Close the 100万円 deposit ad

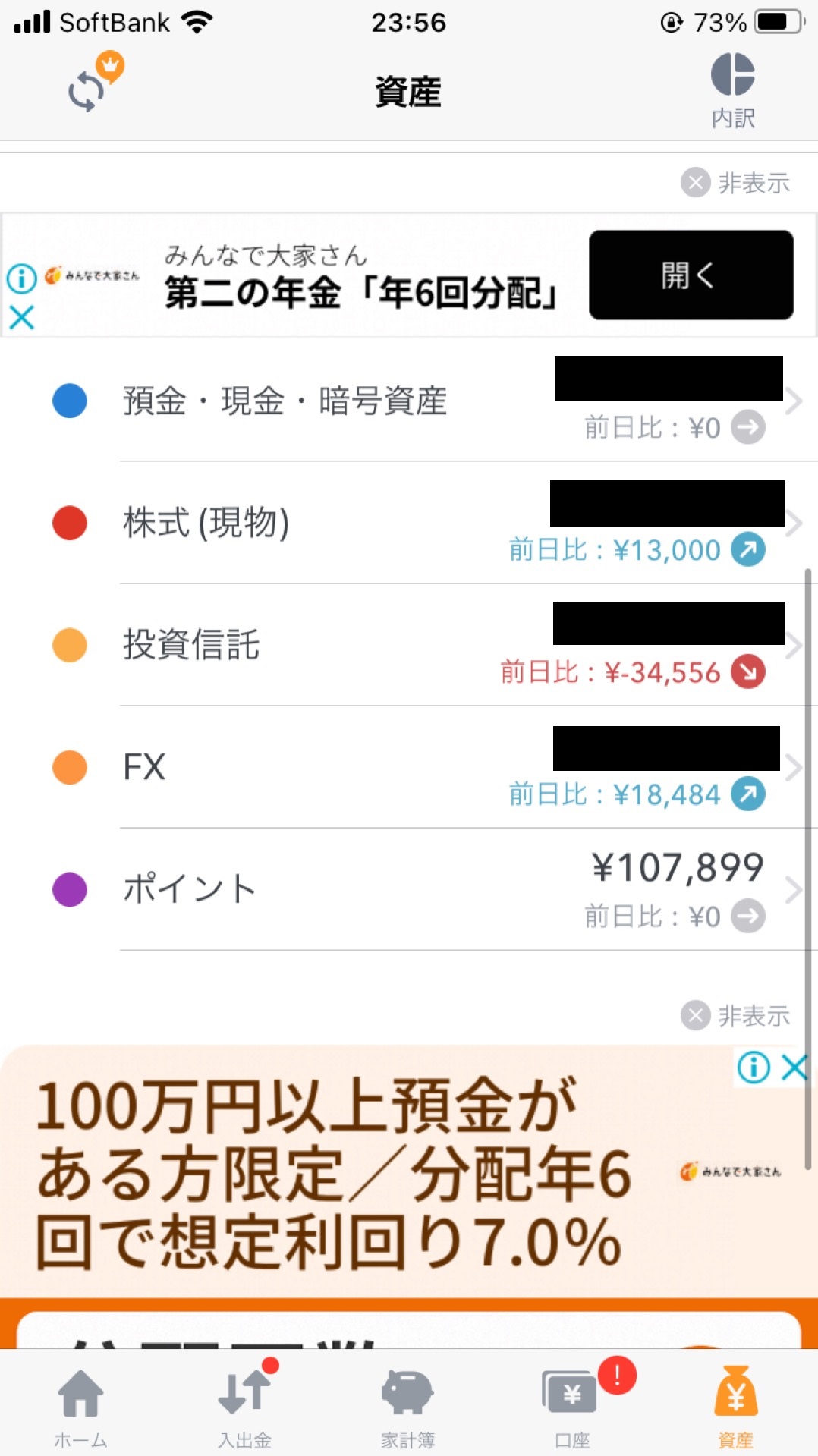tap(794, 1068)
